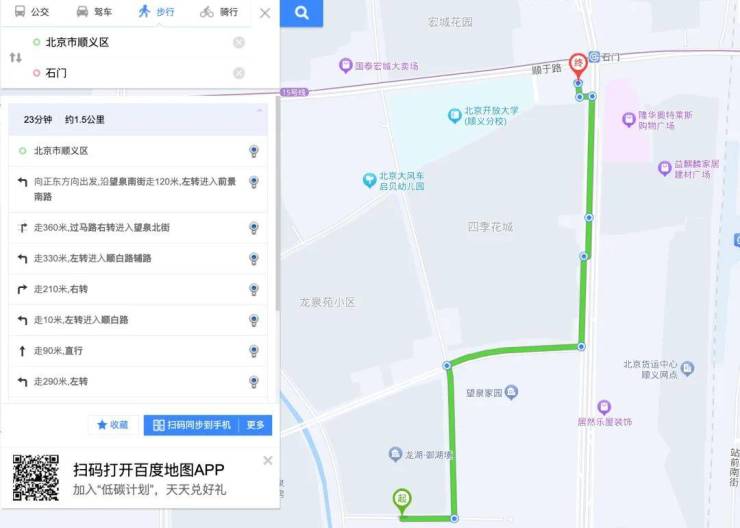This screenshot has width=740, height=528.
Task: Open the step 走360米 过马路右转进入望泉北街
Action: coord(130,228)
